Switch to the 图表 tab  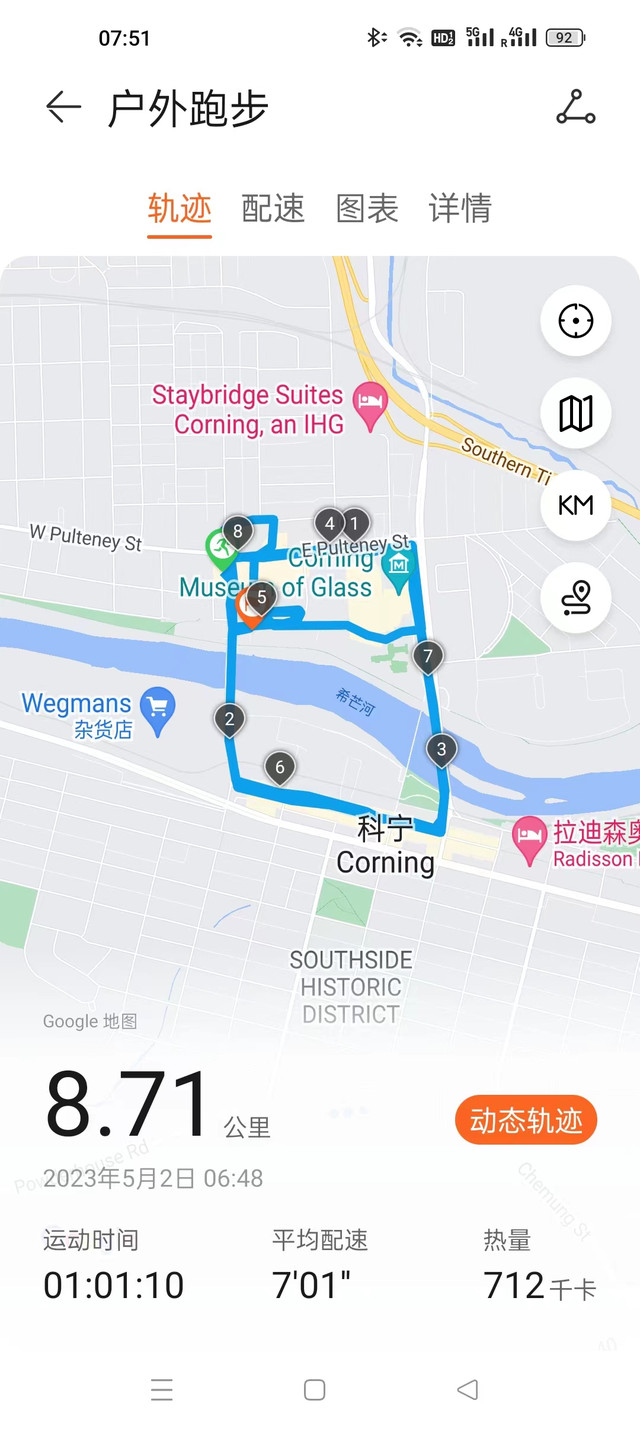click(367, 208)
